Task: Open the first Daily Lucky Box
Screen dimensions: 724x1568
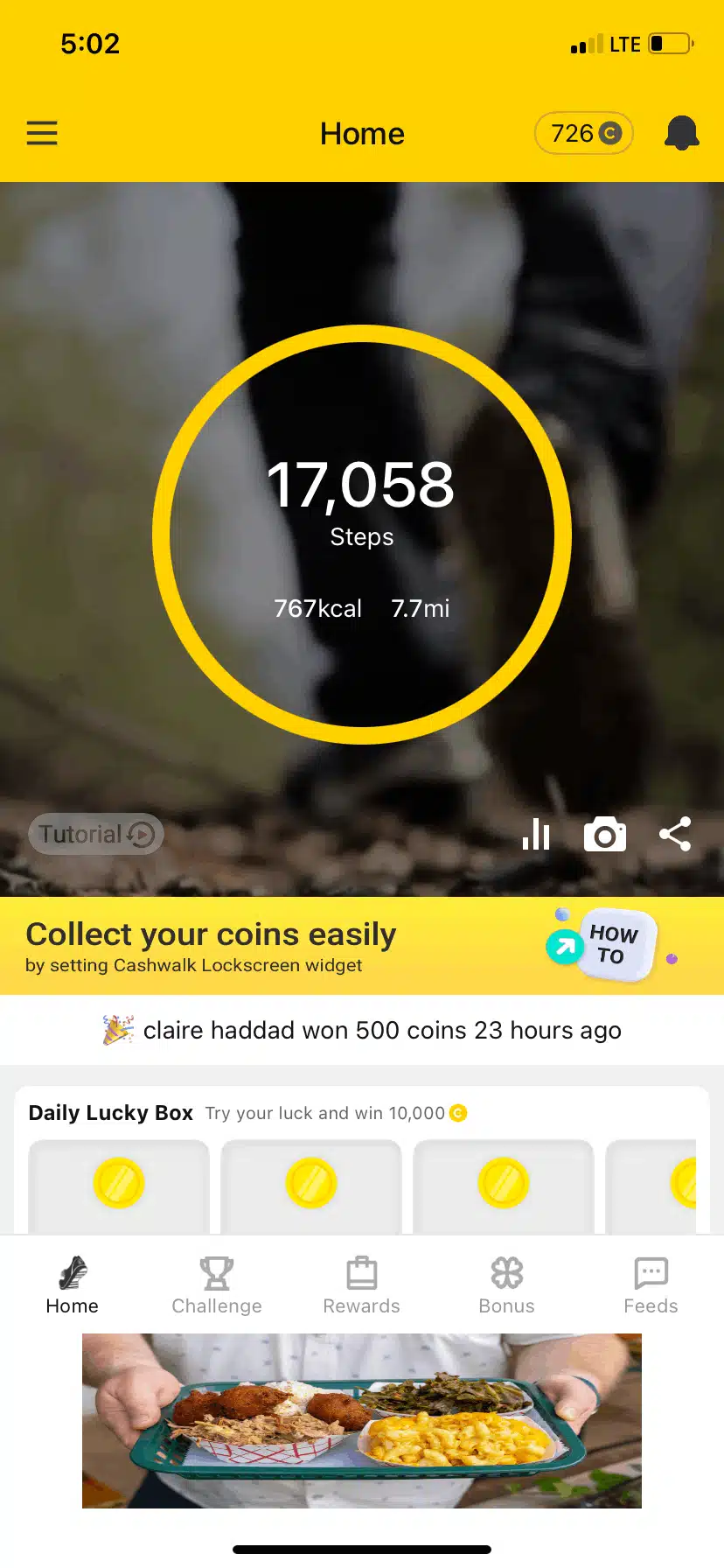Action: (x=119, y=1185)
